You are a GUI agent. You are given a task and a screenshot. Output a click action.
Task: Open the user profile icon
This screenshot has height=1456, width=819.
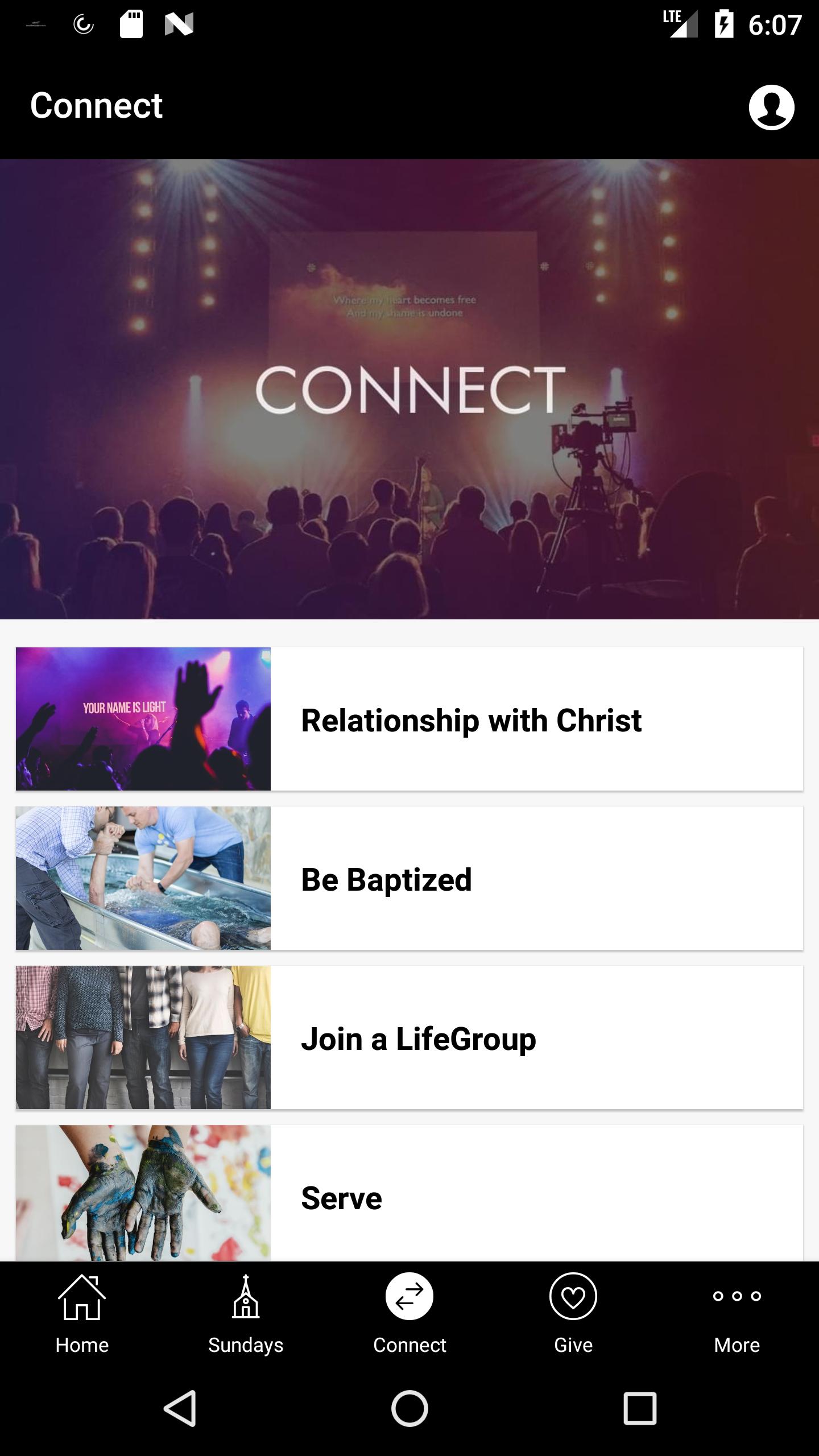771,107
